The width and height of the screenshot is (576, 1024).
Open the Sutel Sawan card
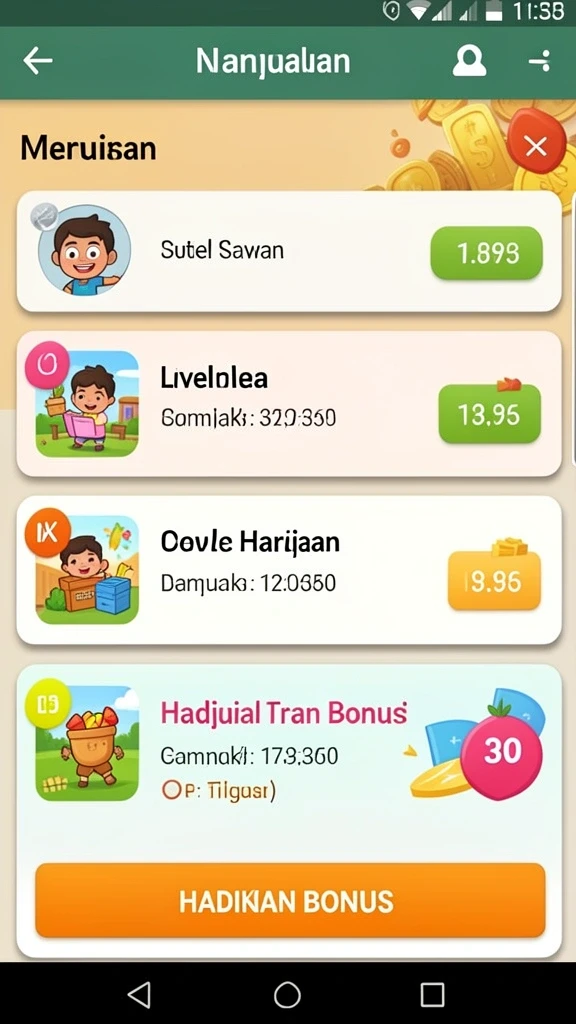[289, 251]
